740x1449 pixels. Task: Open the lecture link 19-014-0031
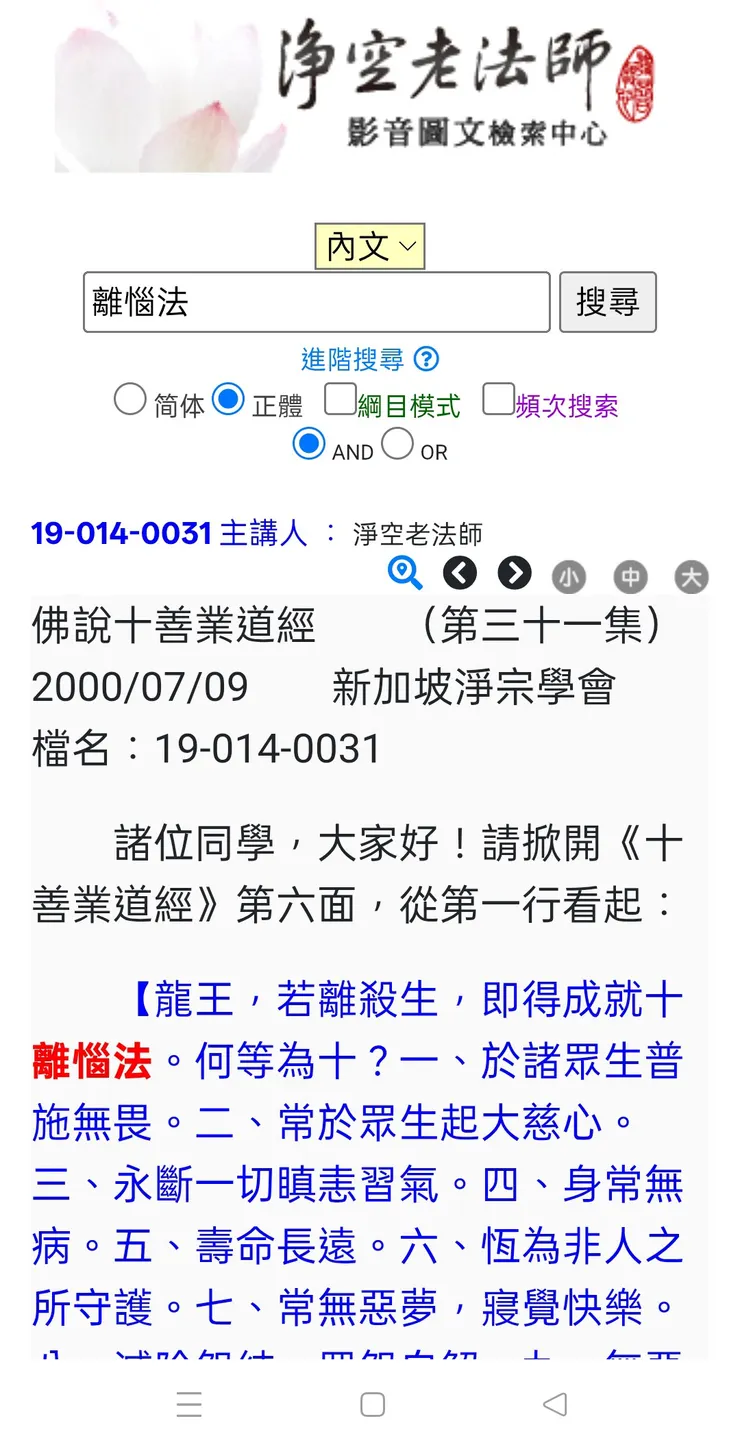tap(121, 533)
